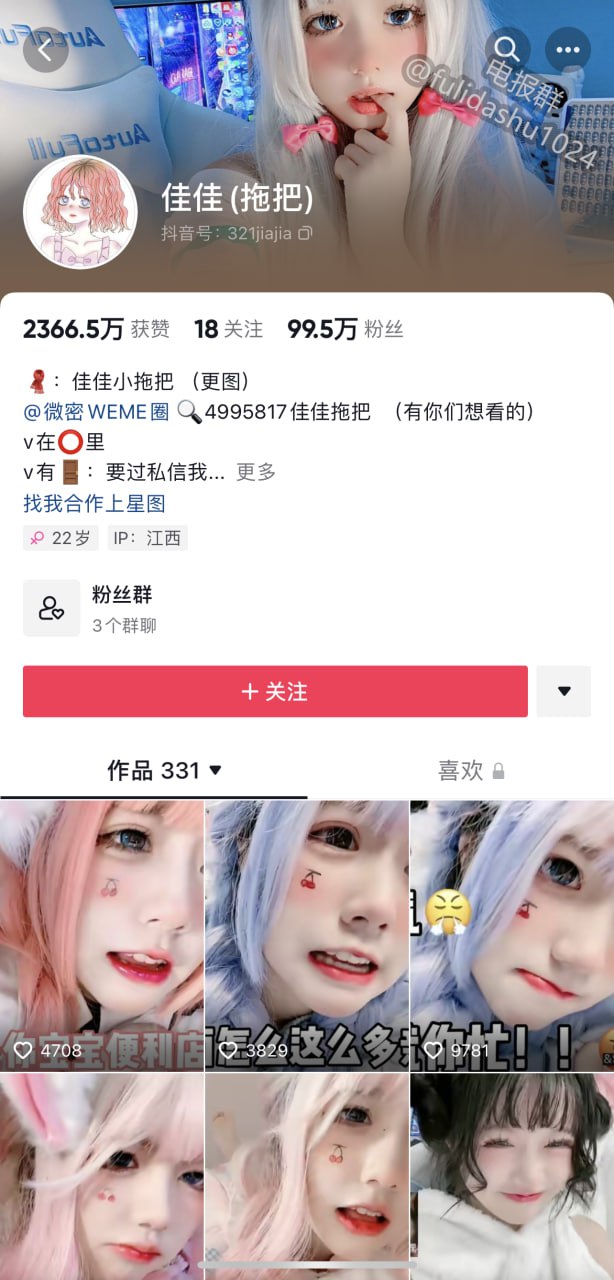Copy the Douyin ID 321jiajia
Screen dimensions: 614x1280
(x=306, y=233)
